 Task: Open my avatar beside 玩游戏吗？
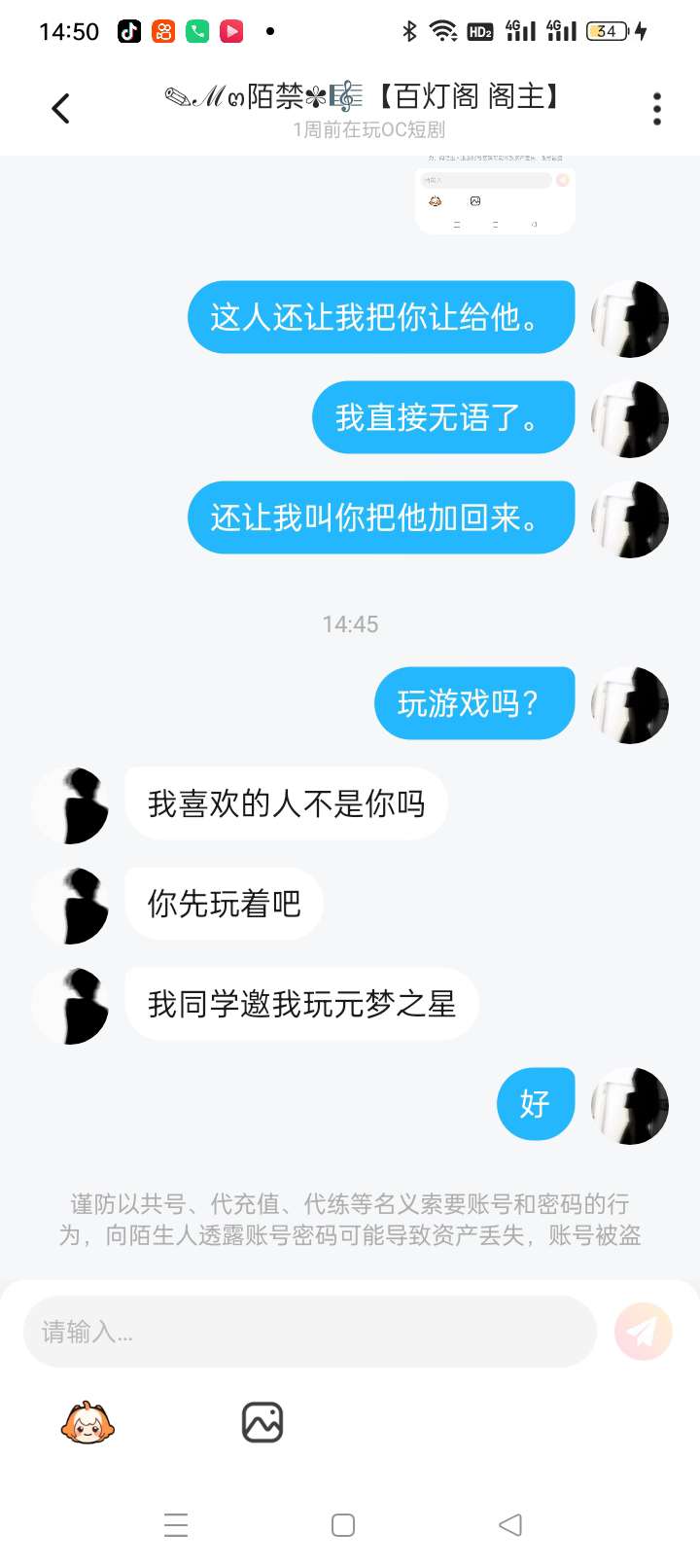(x=630, y=705)
